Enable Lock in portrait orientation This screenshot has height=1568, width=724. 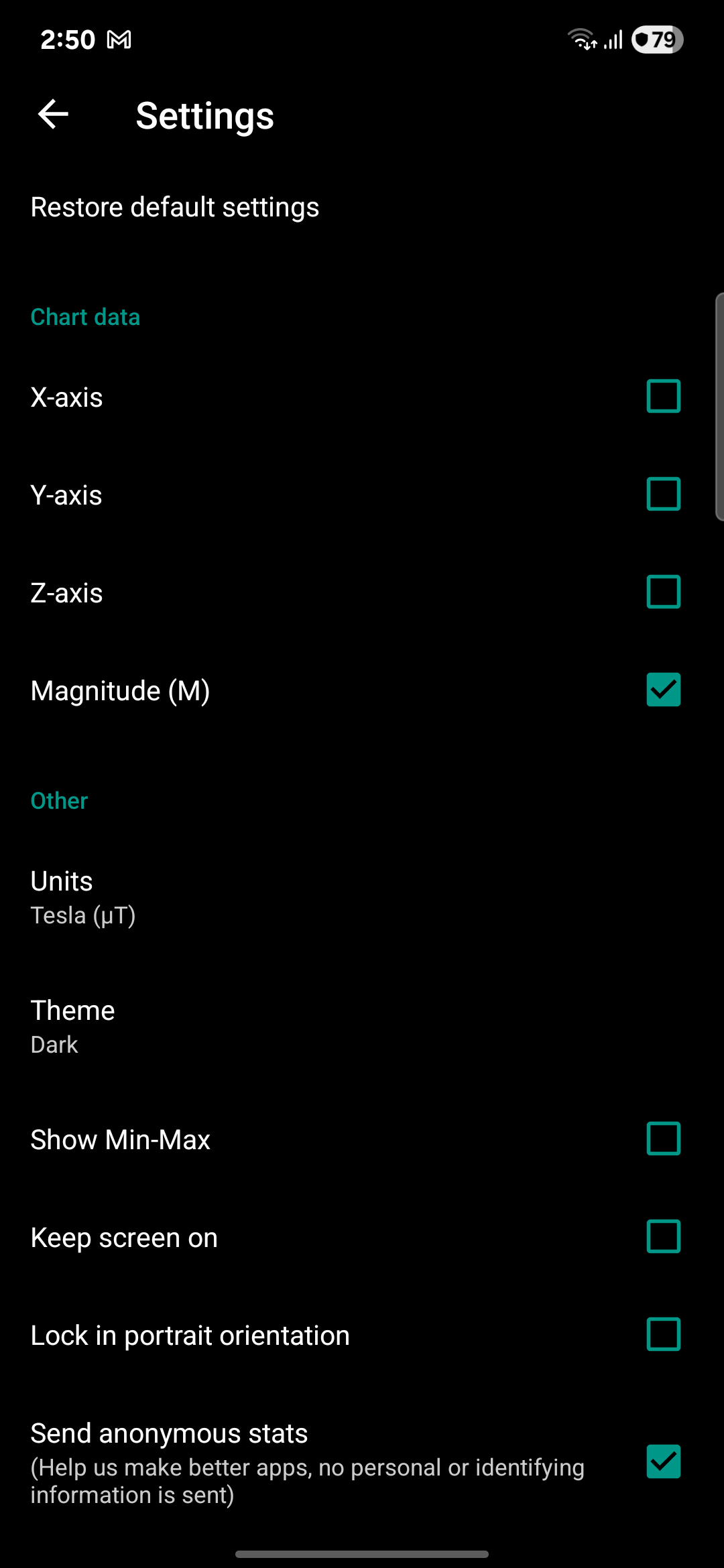(x=663, y=1334)
